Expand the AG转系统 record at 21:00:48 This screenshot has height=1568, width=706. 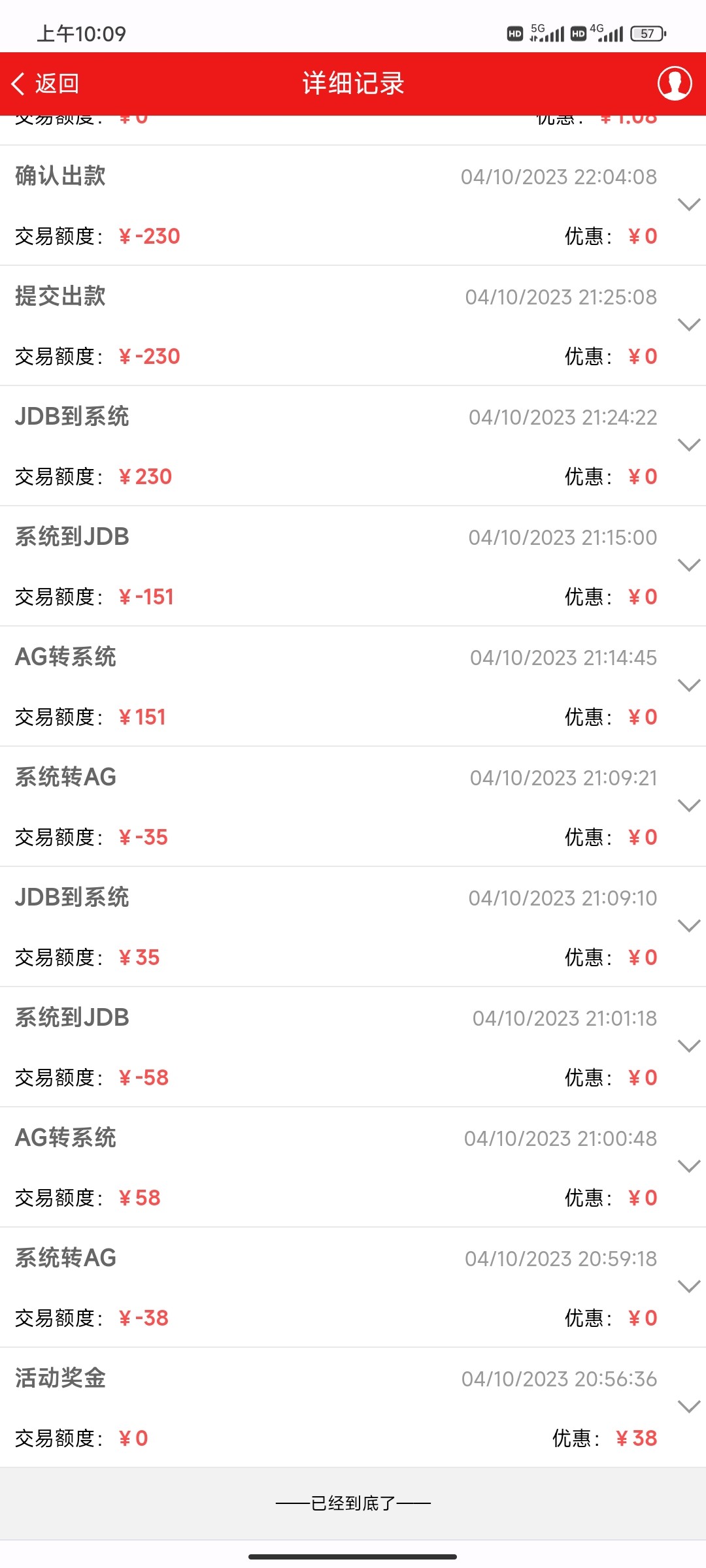click(x=689, y=1166)
